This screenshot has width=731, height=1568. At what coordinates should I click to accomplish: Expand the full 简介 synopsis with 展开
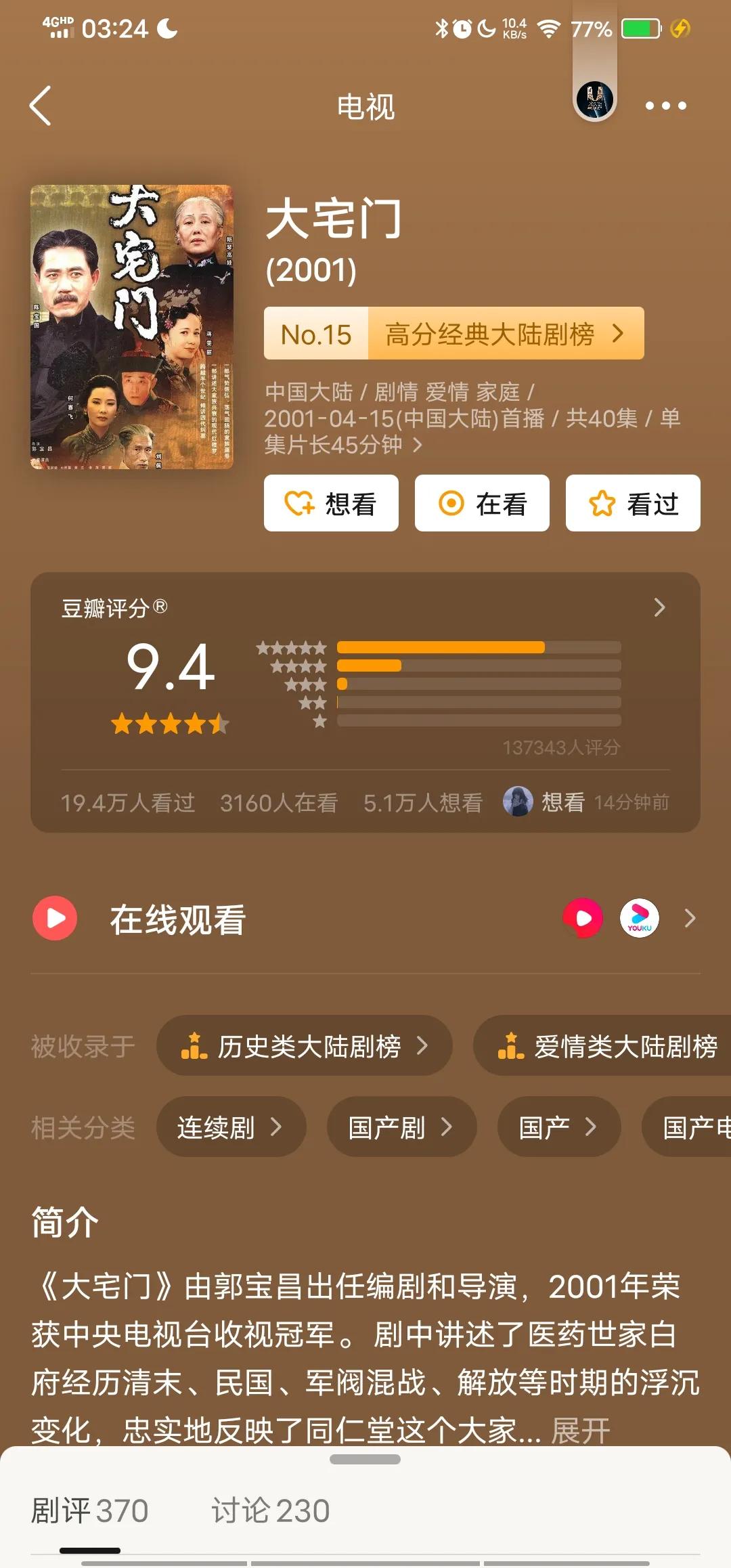581,1431
